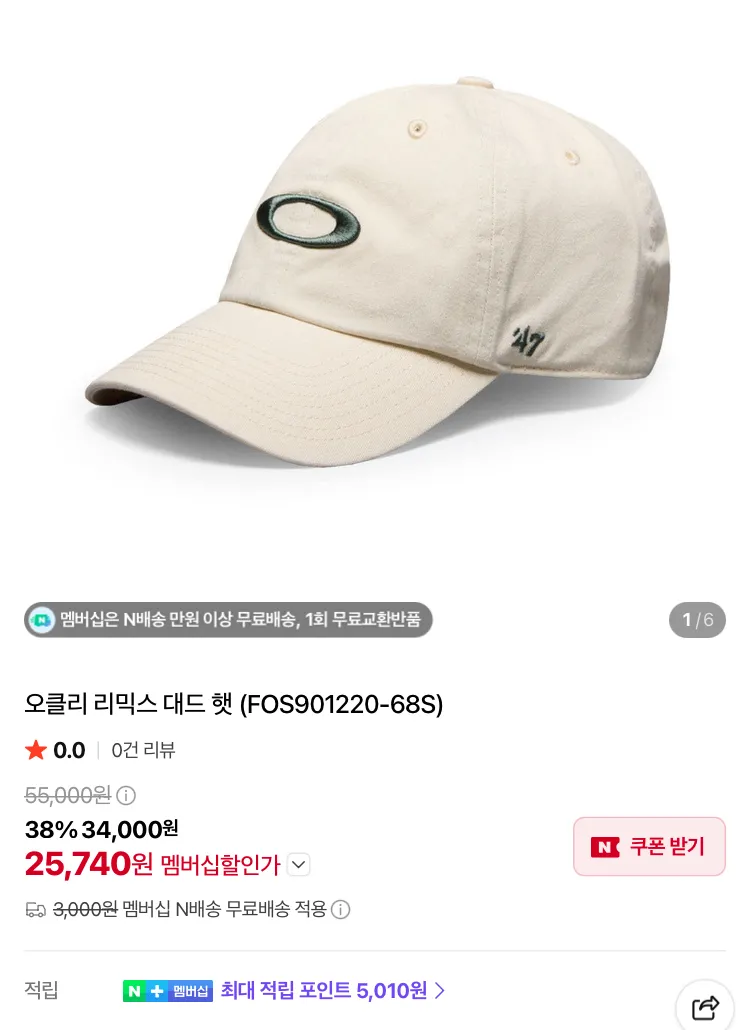
Task: Open the 0건 리뷰 reviews link
Action: pos(143,750)
